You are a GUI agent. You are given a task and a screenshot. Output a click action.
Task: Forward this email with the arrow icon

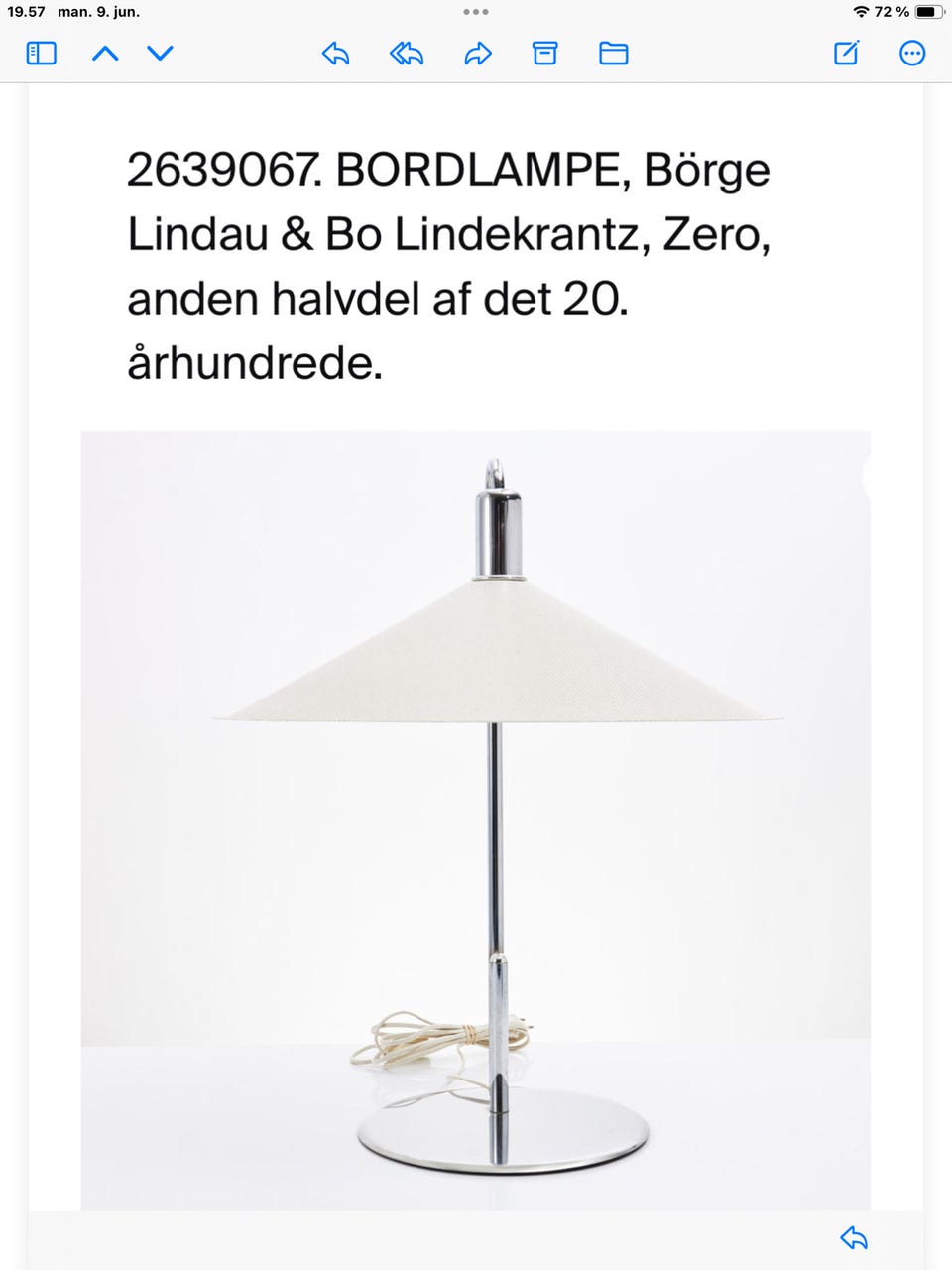pos(477,54)
